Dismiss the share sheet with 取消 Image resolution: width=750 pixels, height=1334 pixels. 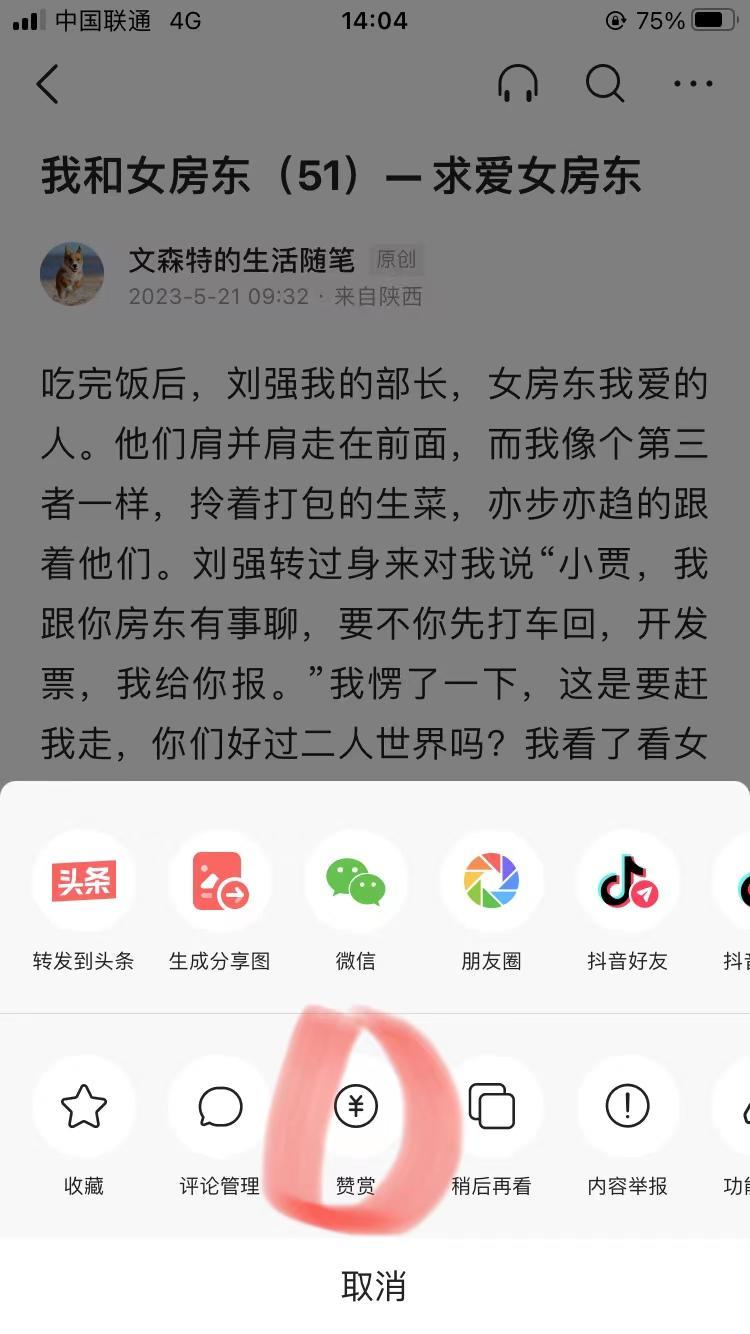pyautogui.click(x=374, y=1286)
